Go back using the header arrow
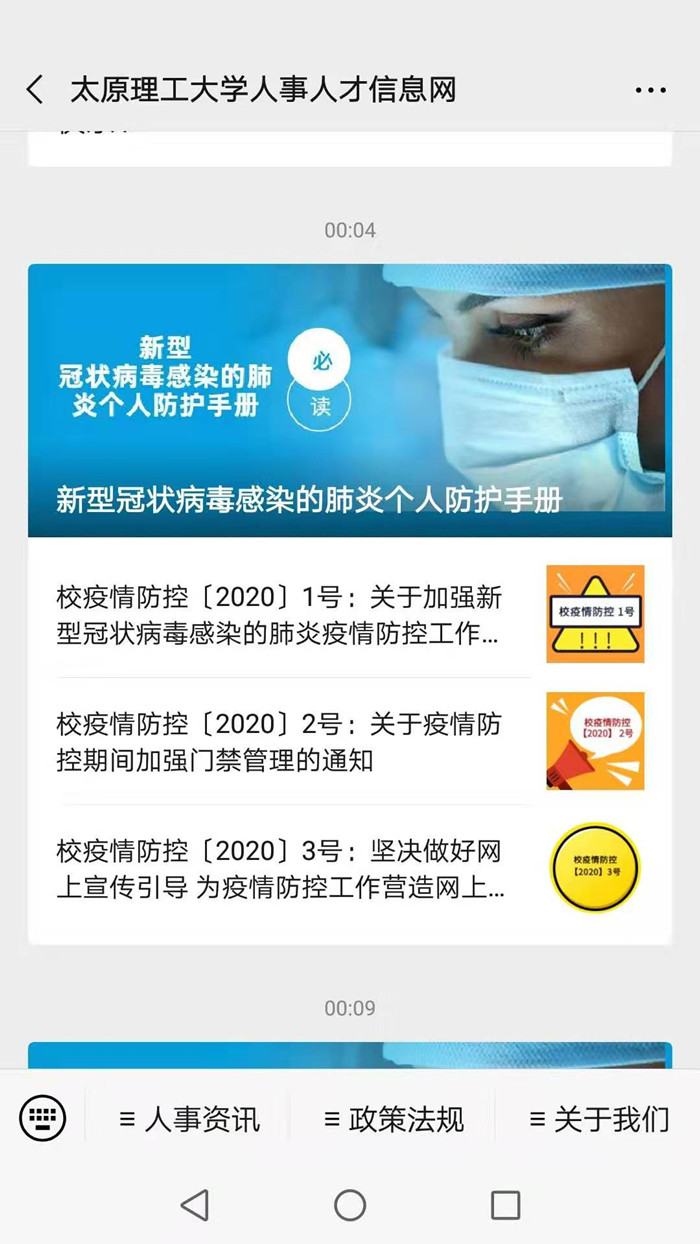 coord(35,90)
